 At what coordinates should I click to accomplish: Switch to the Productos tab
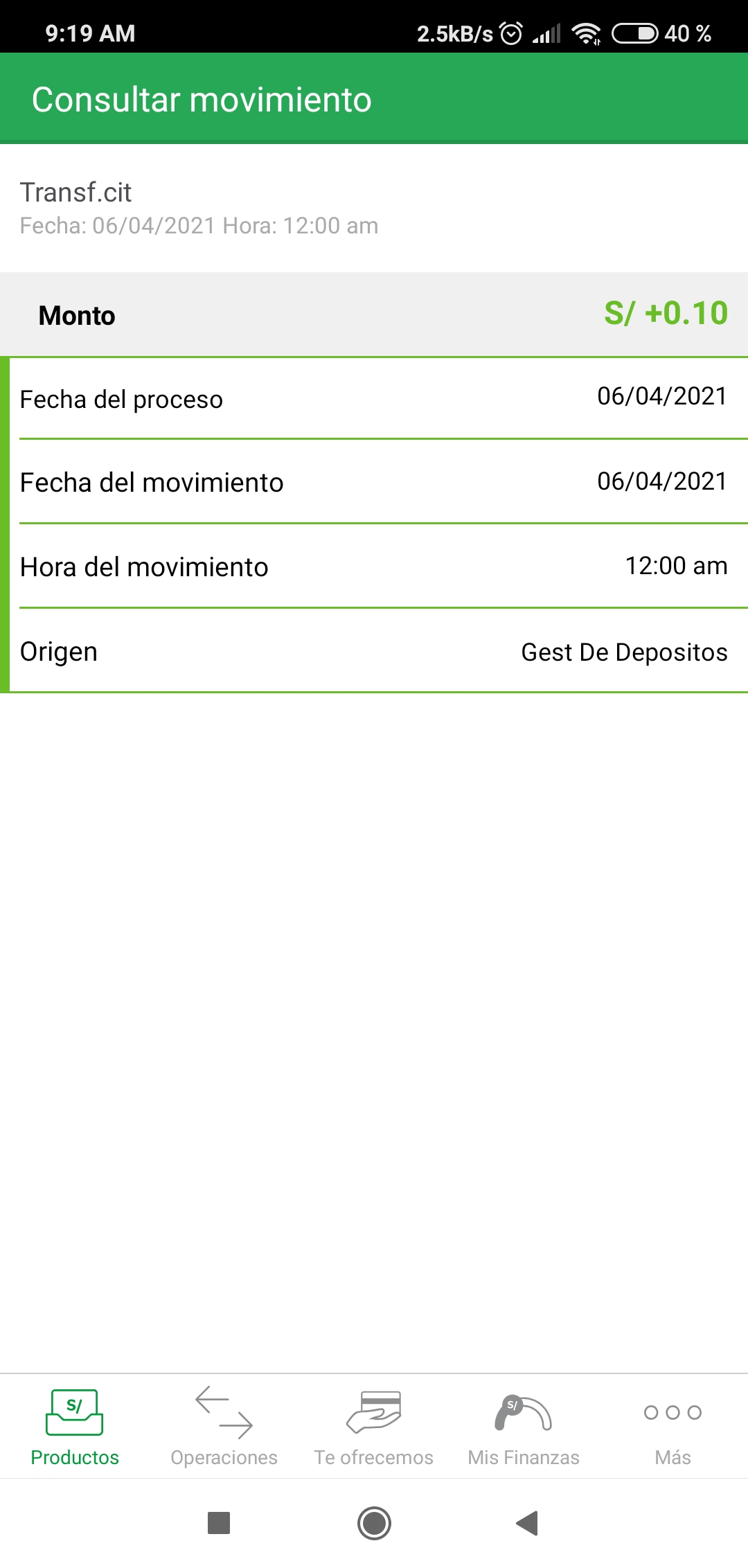pyautogui.click(x=75, y=1428)
